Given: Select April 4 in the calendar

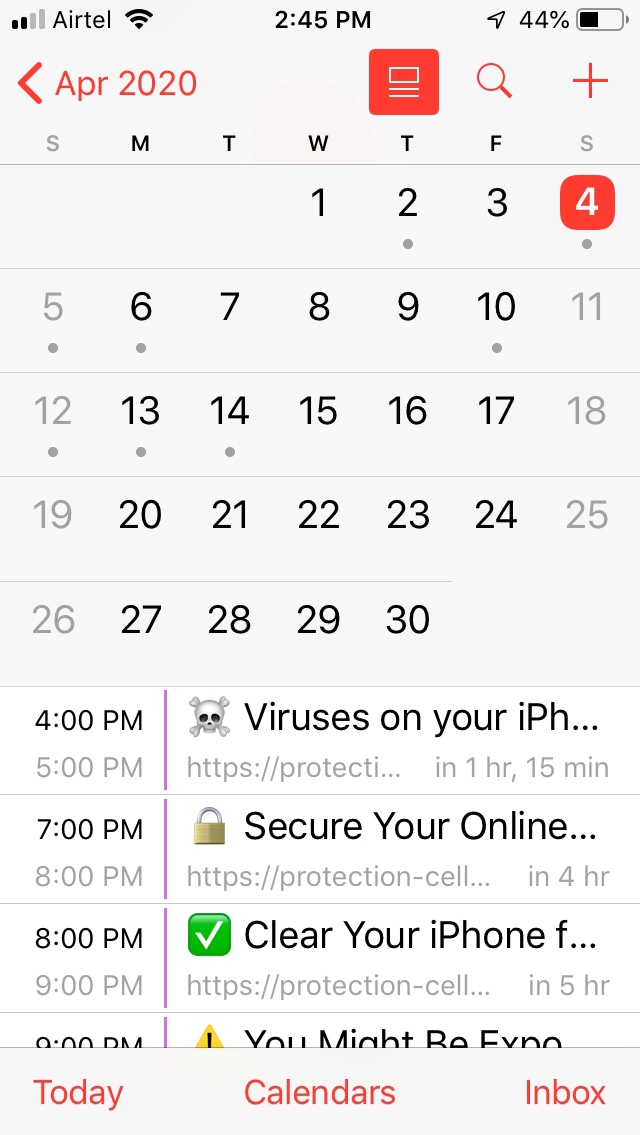Looking at the screenshot, I should click(586, 203).
